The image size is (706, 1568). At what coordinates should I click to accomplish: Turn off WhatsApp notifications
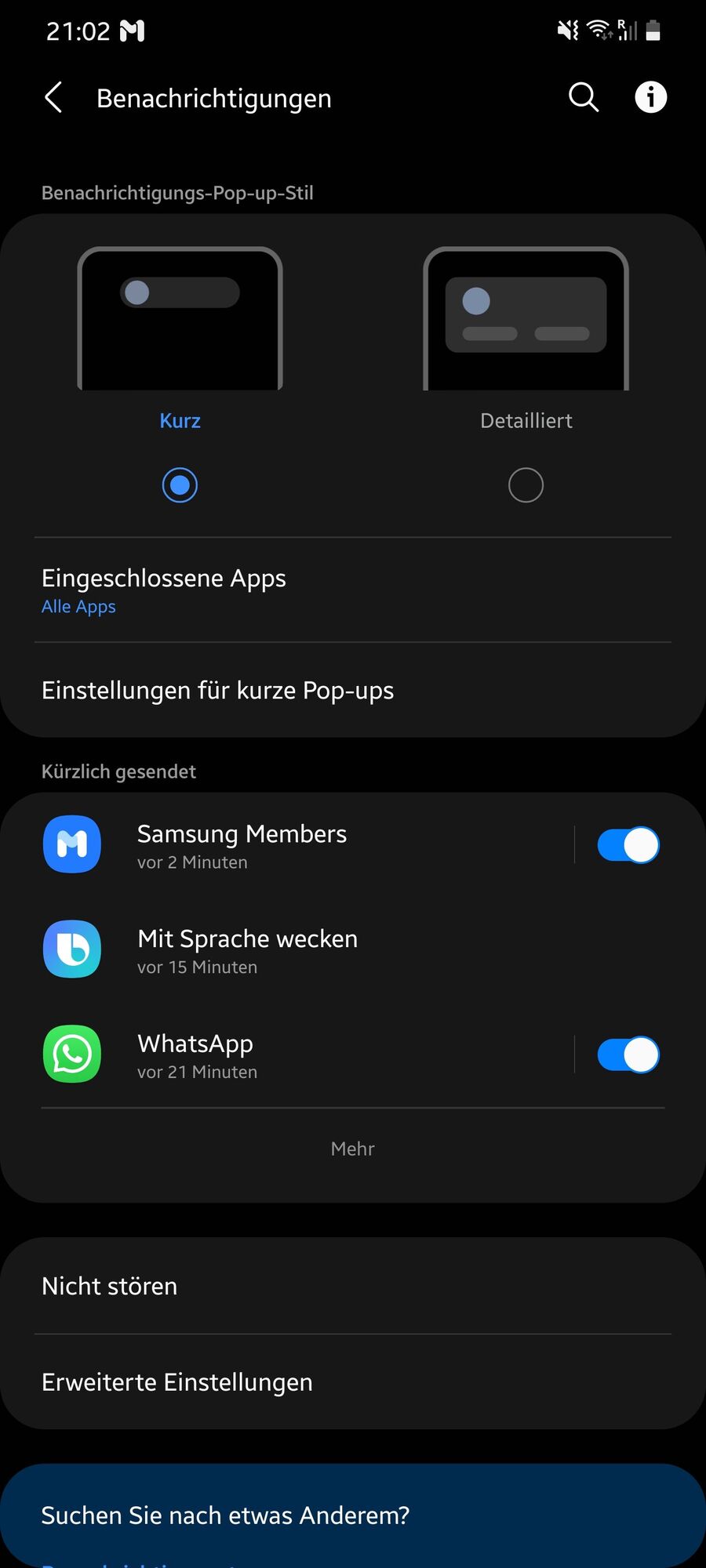point(628,1054)
